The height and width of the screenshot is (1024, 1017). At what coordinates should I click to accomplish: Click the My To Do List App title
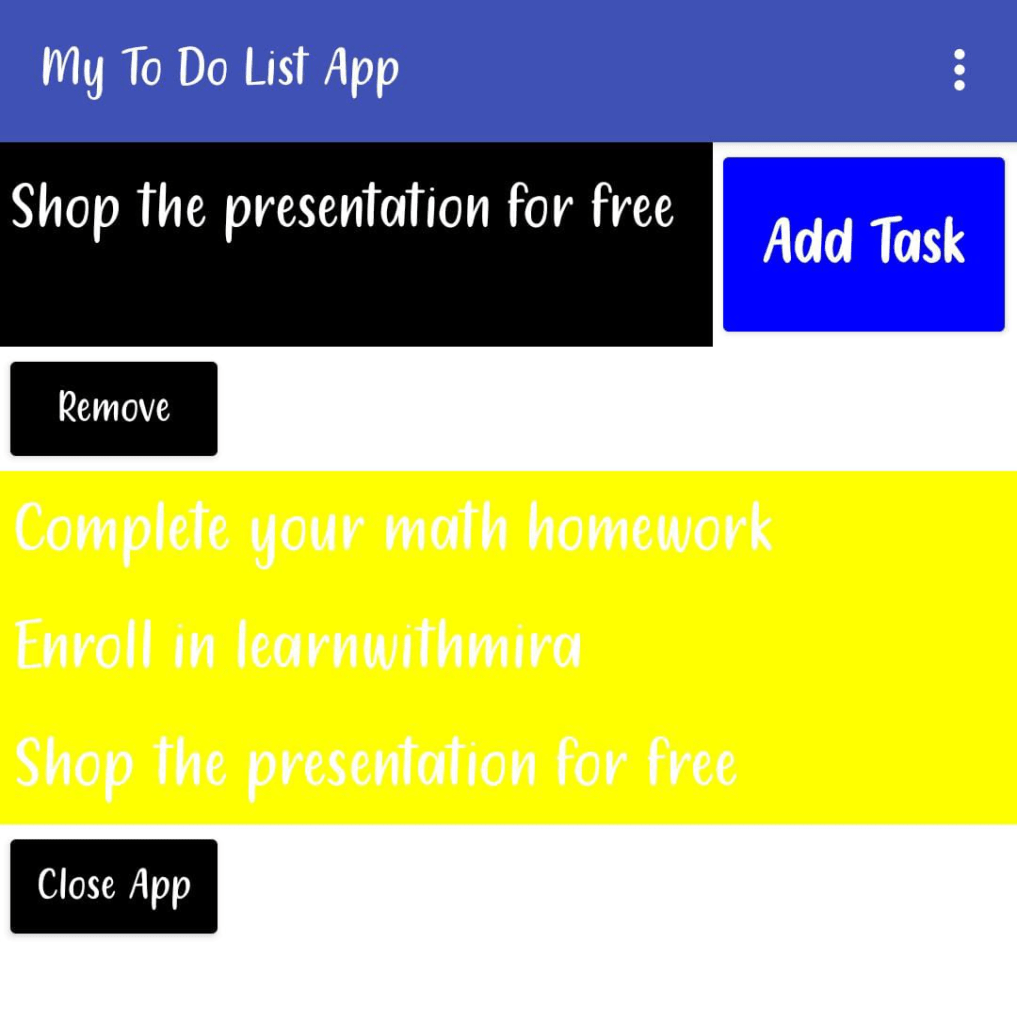coord(220,68)
